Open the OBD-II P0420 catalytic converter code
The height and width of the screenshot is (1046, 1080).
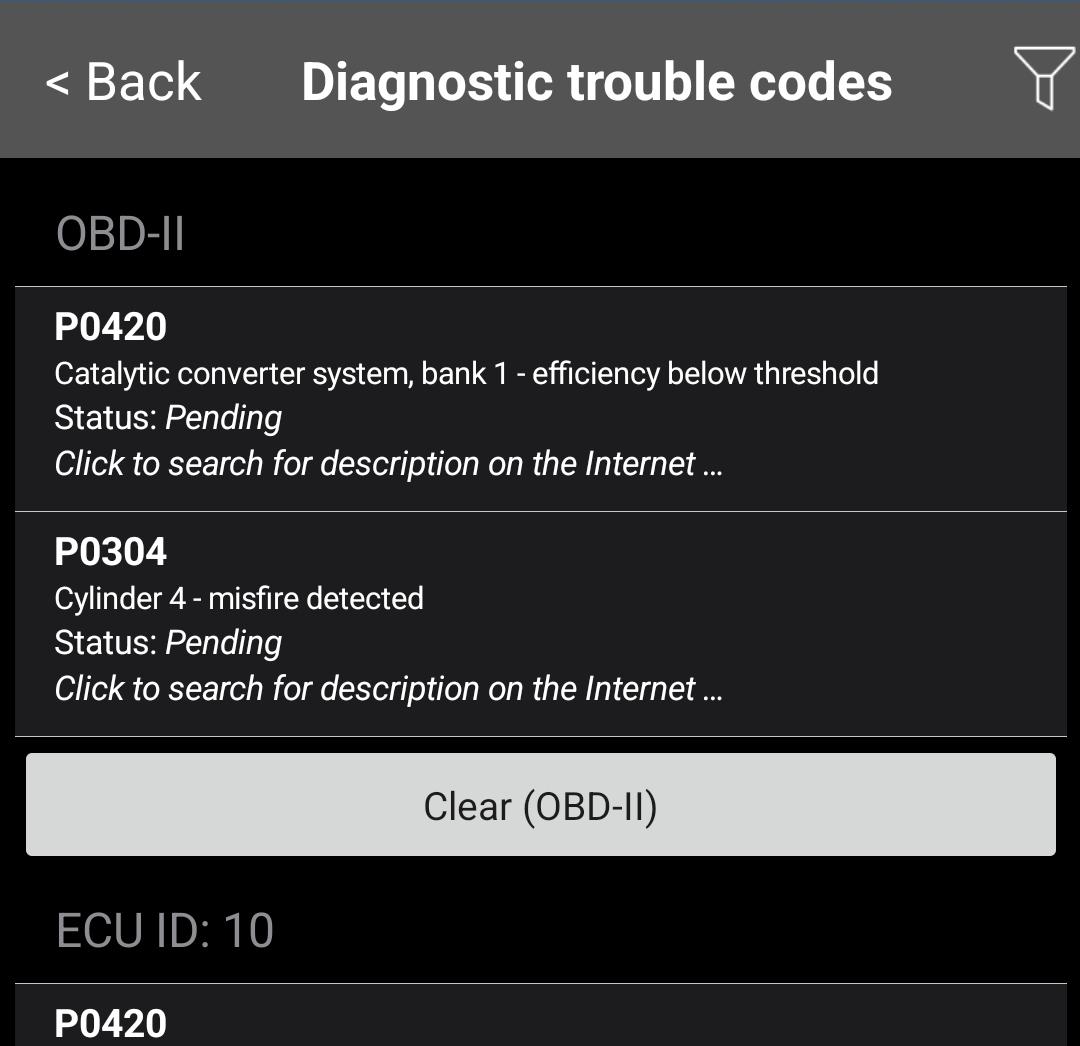click(x=540, y=398)
